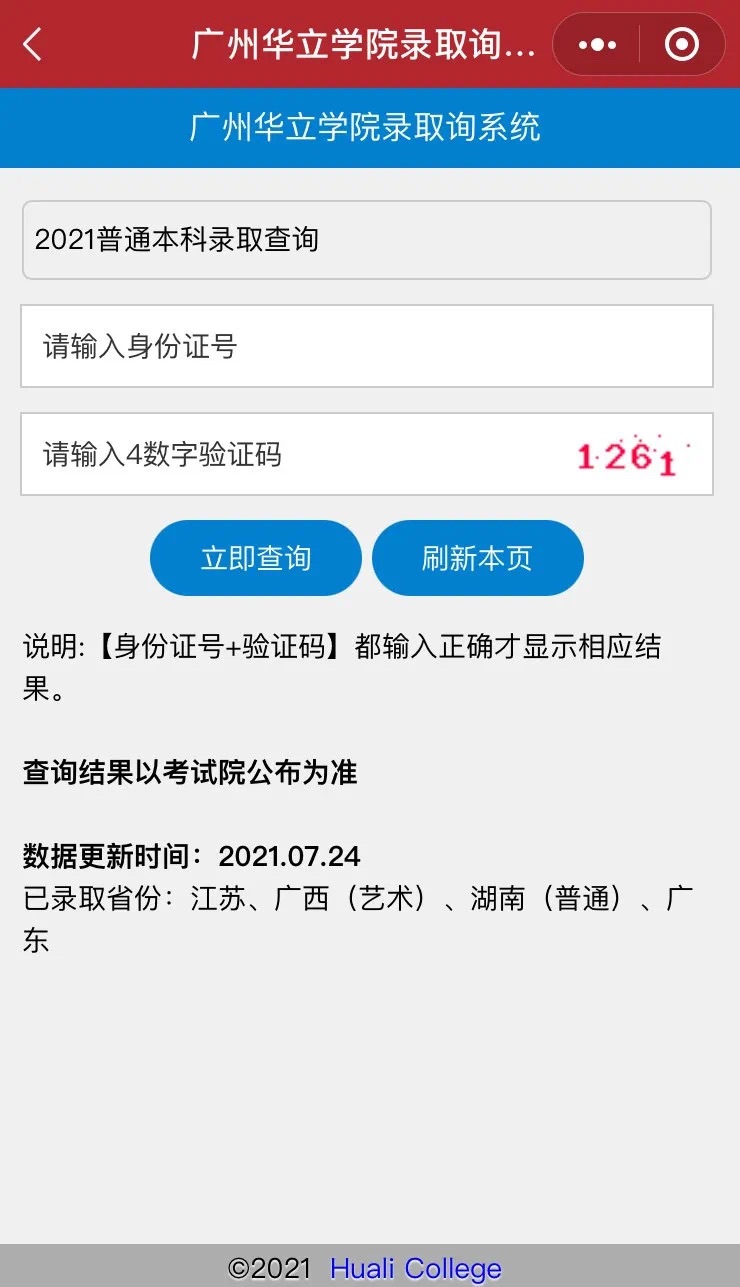Open the Huali College footer link

click(x=416, y=1269)
